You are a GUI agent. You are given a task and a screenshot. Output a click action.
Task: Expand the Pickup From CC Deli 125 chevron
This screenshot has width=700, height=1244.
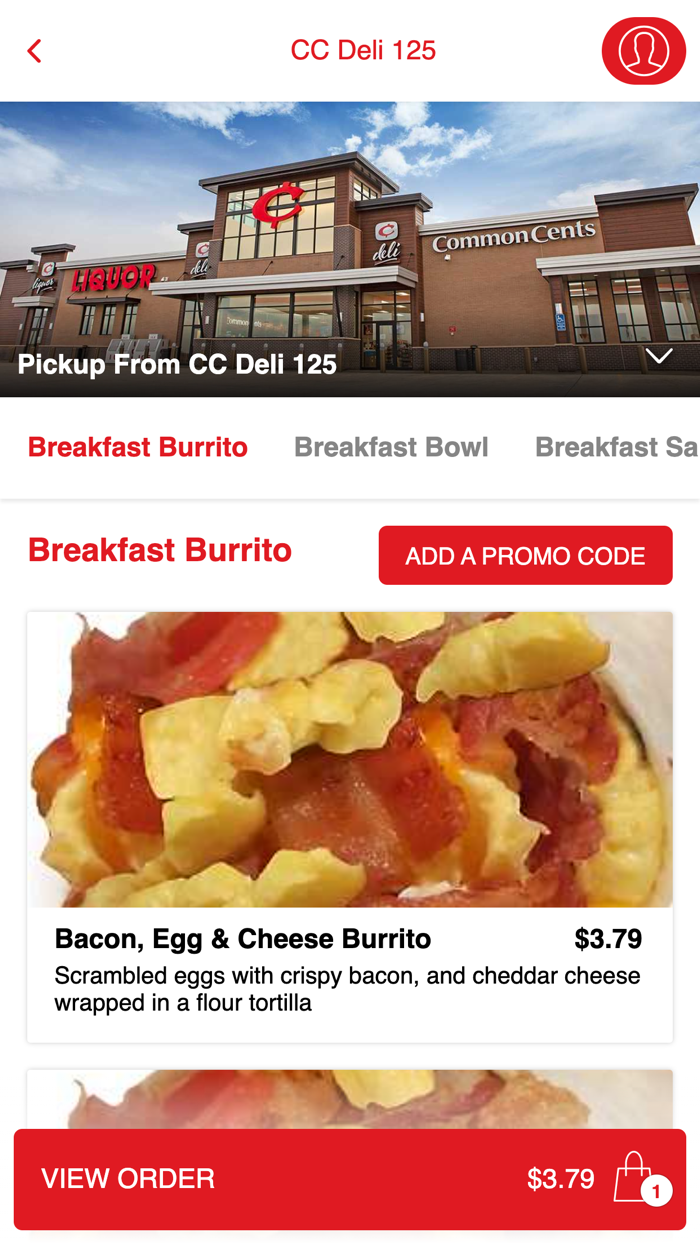pyautogui.click(x=659, y=357)
